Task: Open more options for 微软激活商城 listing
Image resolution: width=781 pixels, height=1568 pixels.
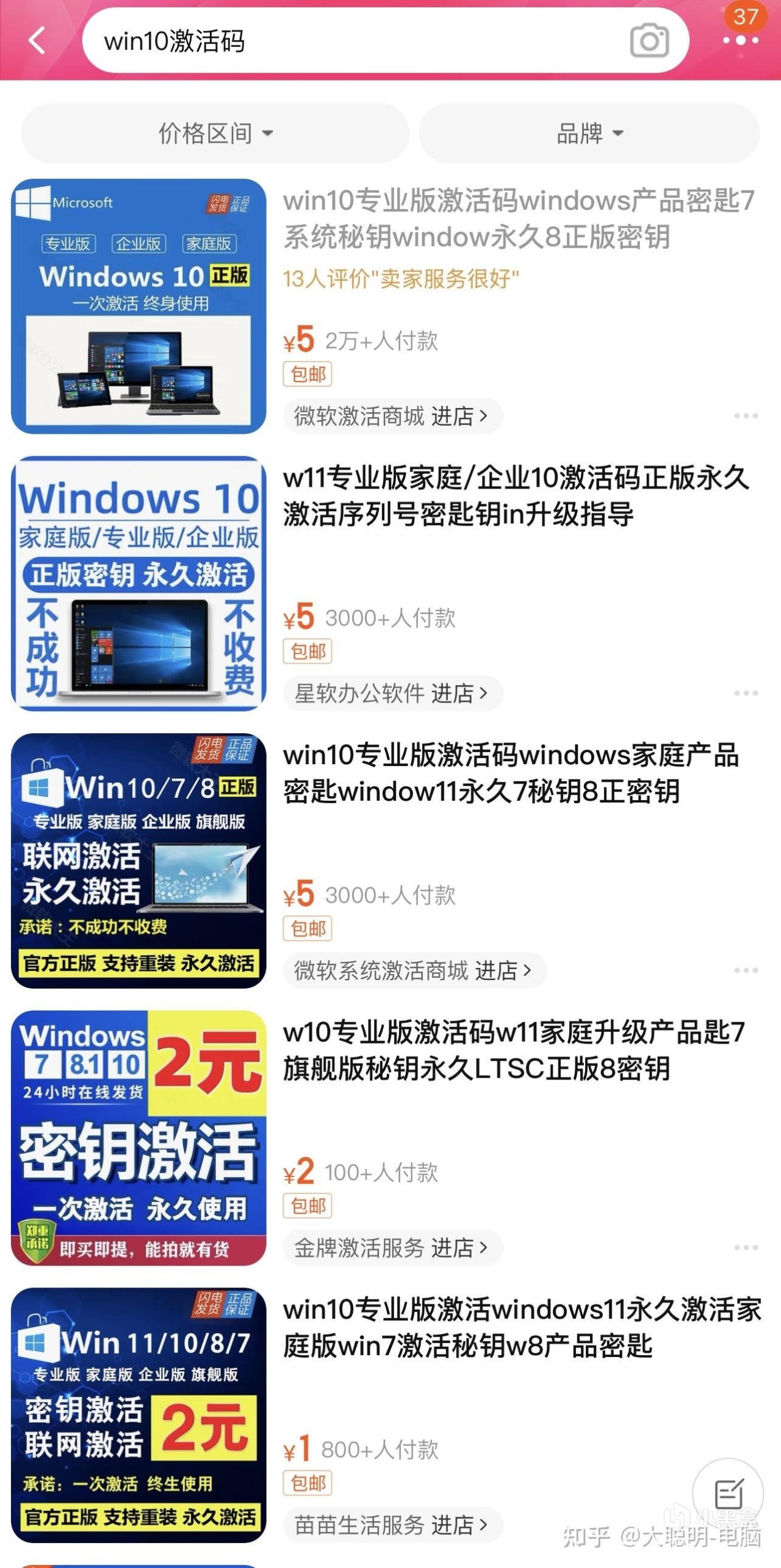Action: point(746,416)
